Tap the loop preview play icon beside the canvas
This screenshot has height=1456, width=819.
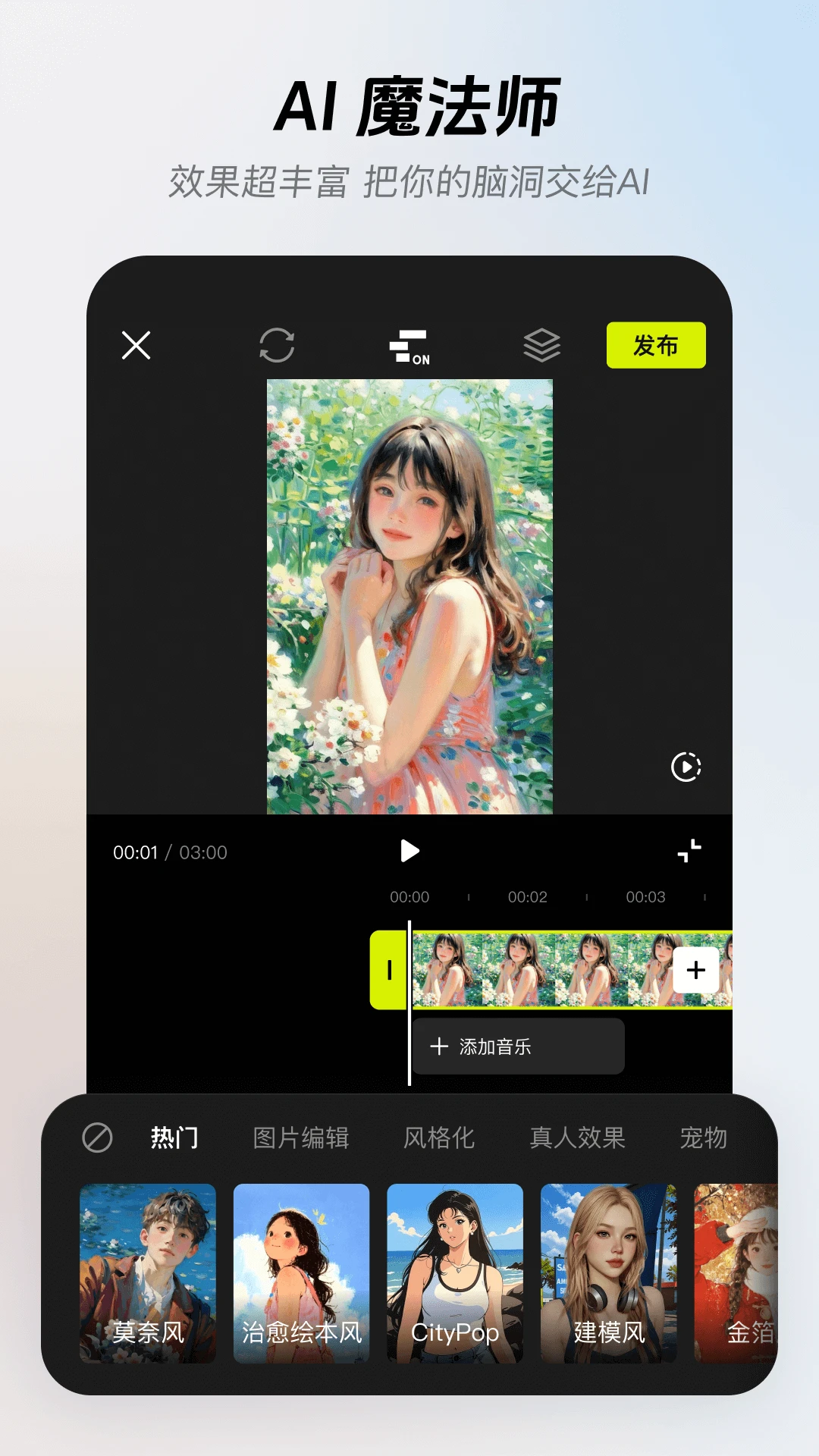(685, 767)
